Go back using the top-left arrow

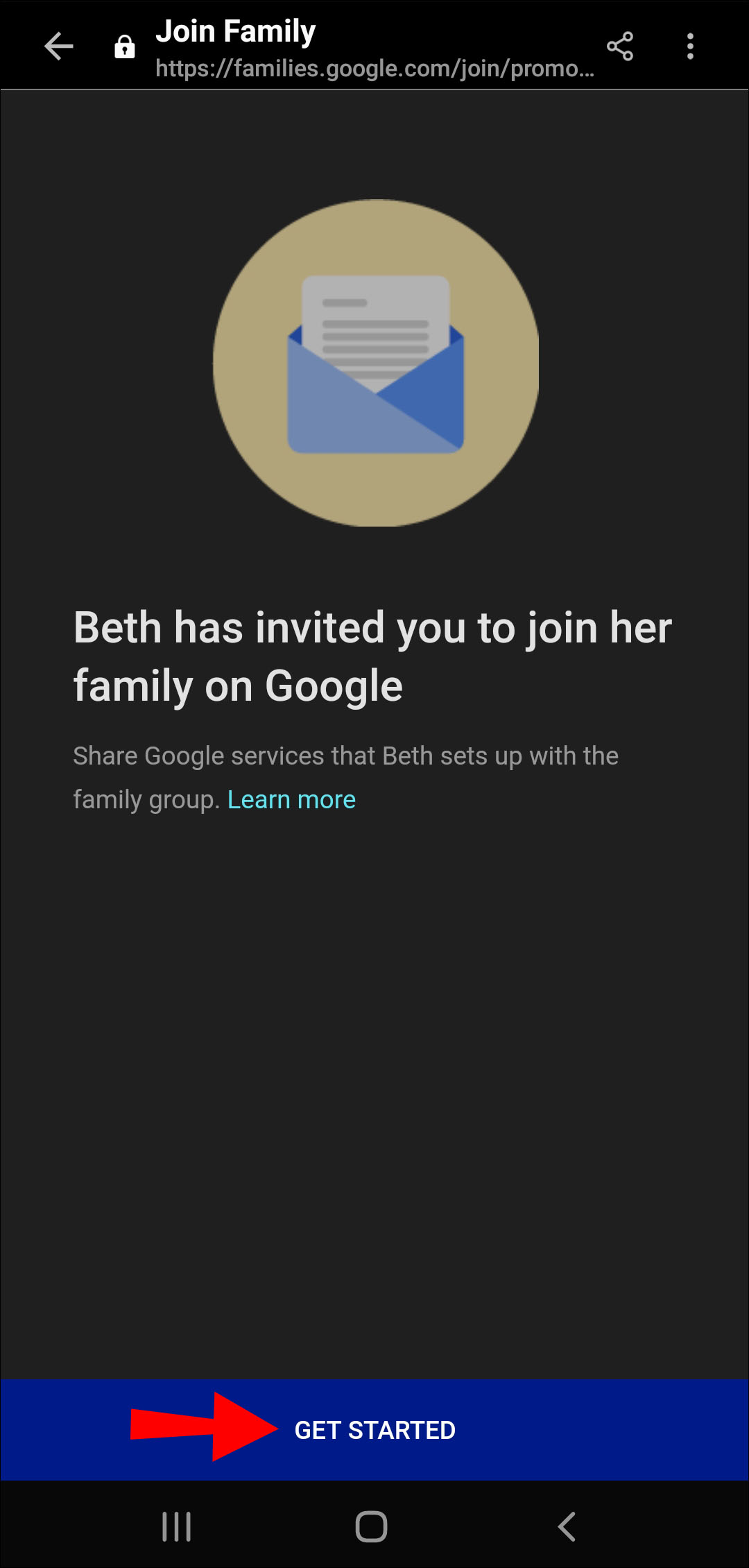pos(58,46)
